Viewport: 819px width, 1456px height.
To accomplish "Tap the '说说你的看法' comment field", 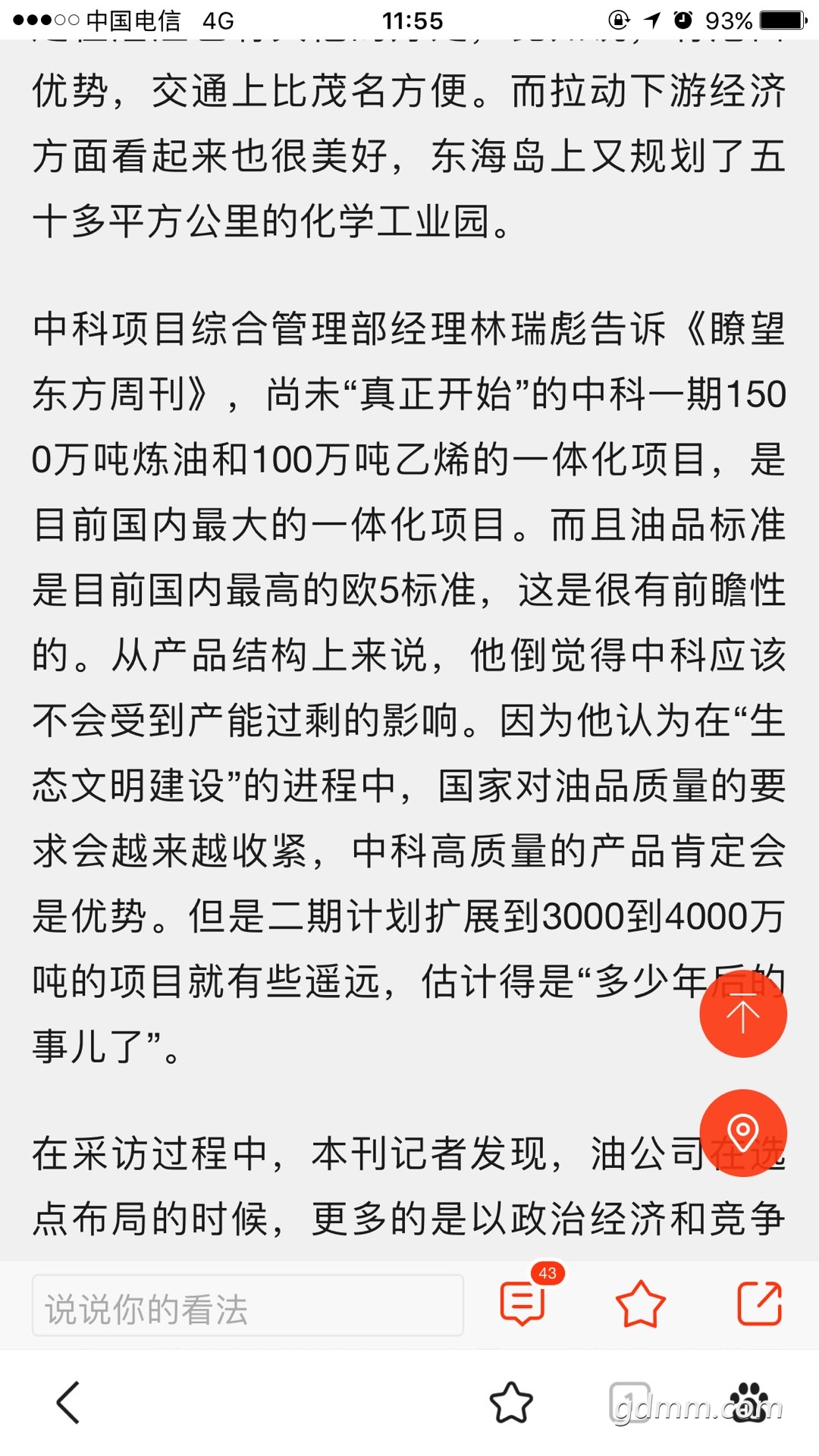I will (x=247, y=1306).
